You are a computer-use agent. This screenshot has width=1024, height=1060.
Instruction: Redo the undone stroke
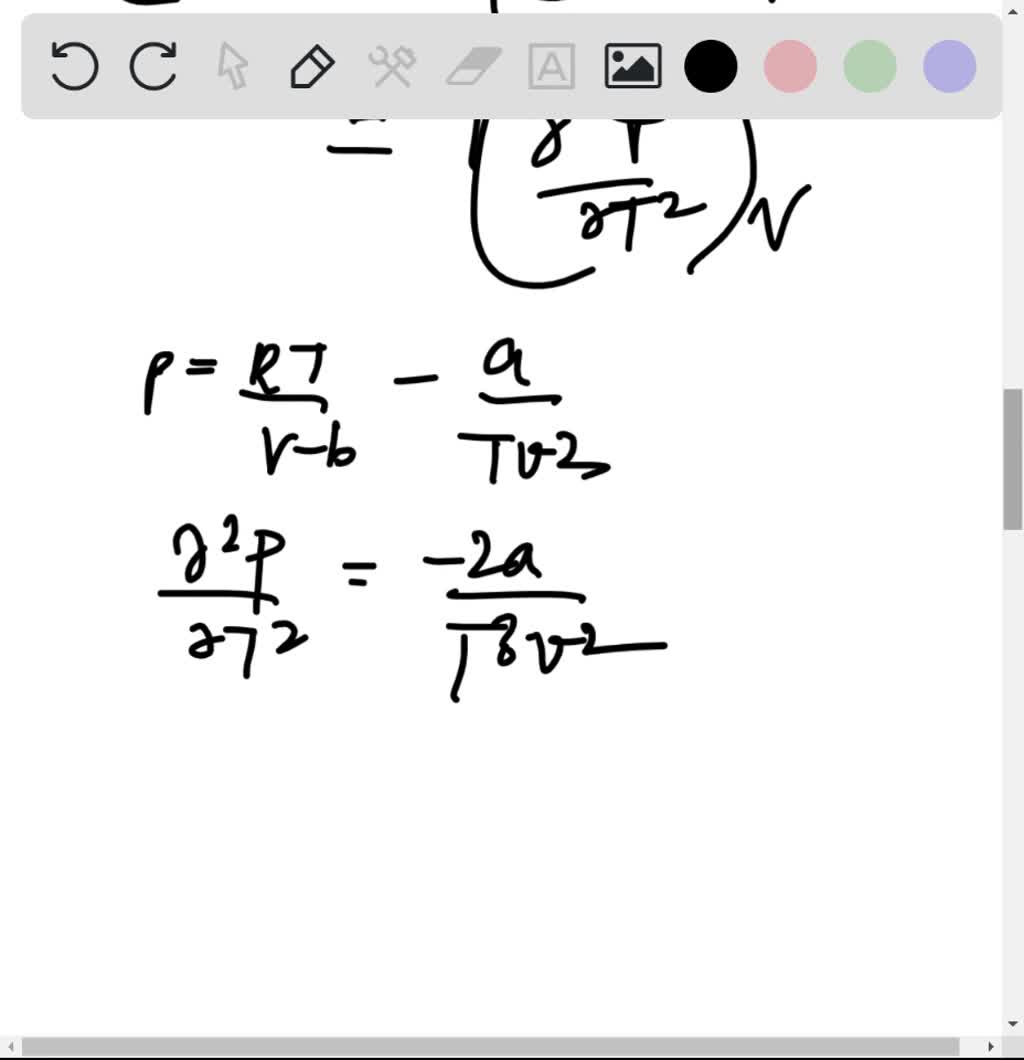(153, 68)
